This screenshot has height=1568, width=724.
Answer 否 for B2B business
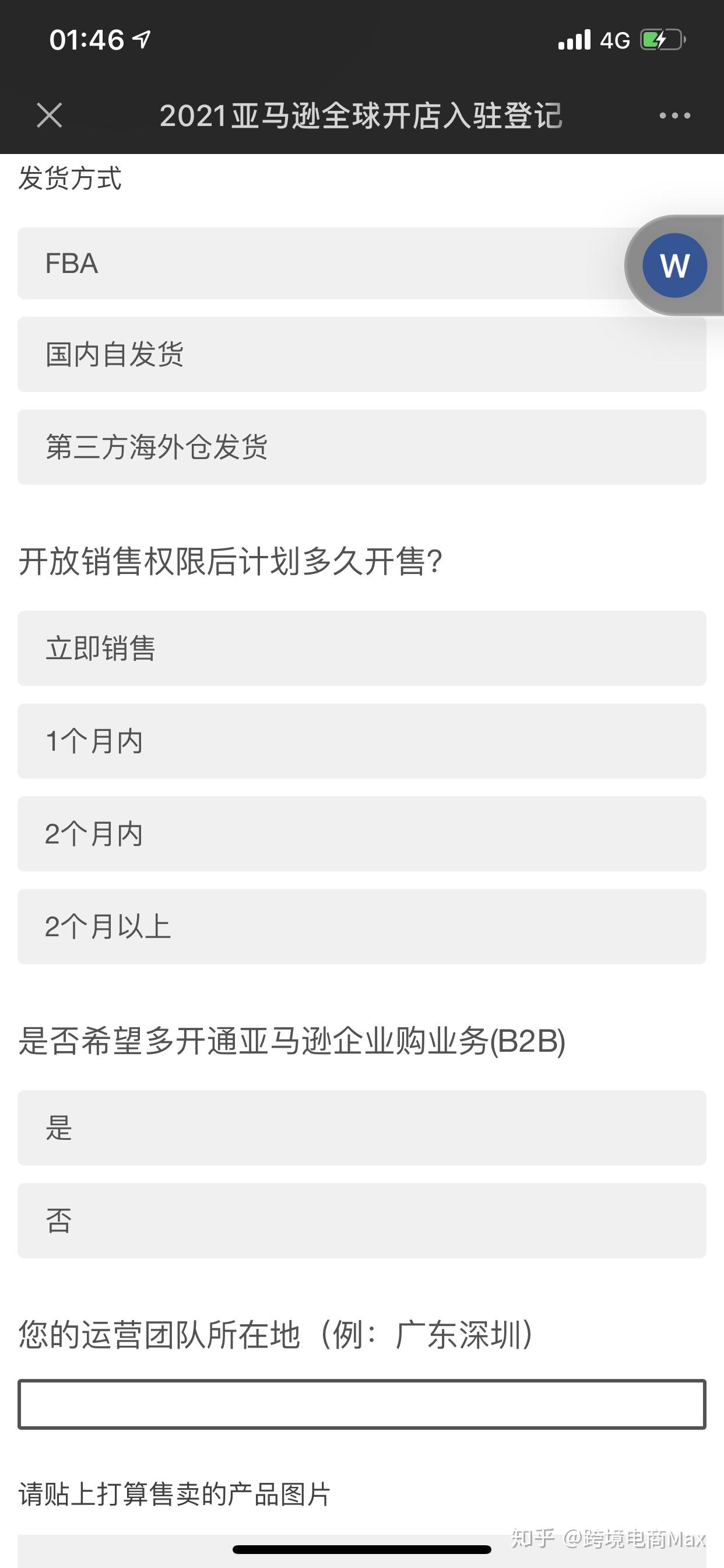(361, 1220)
